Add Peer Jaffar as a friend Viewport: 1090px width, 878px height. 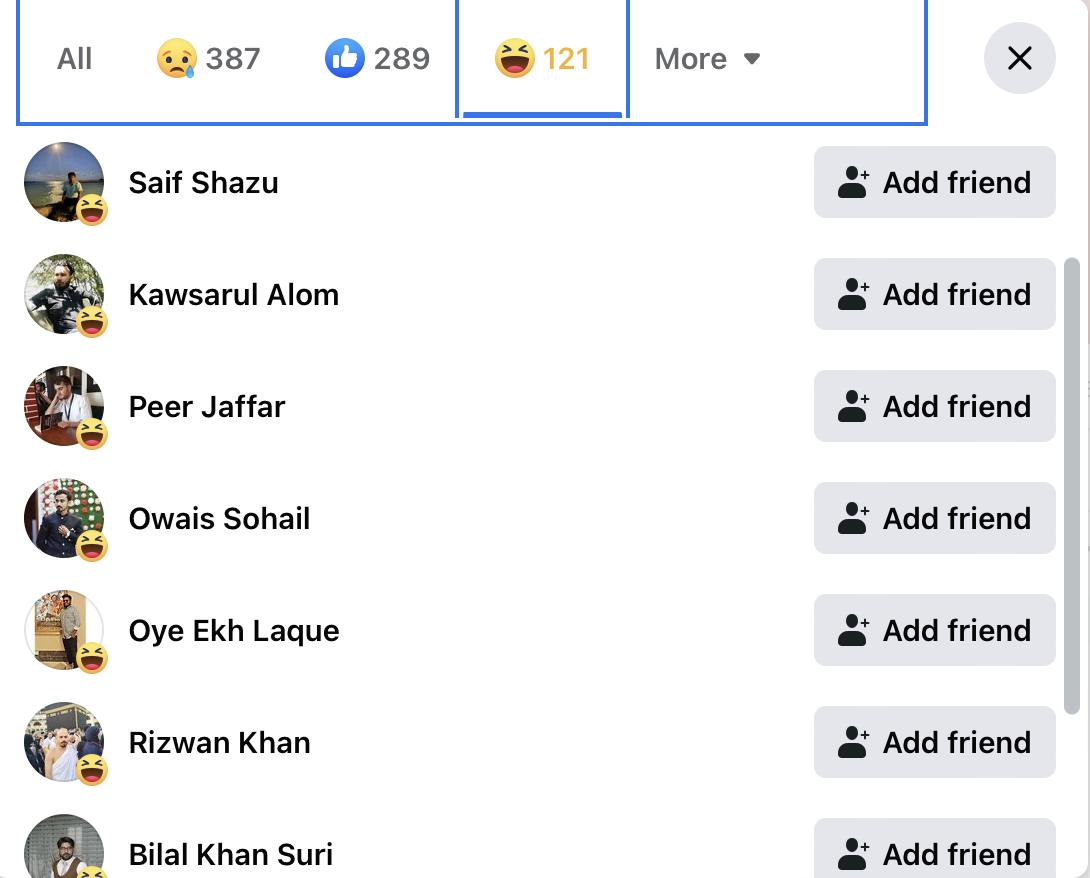pos(934,406)
